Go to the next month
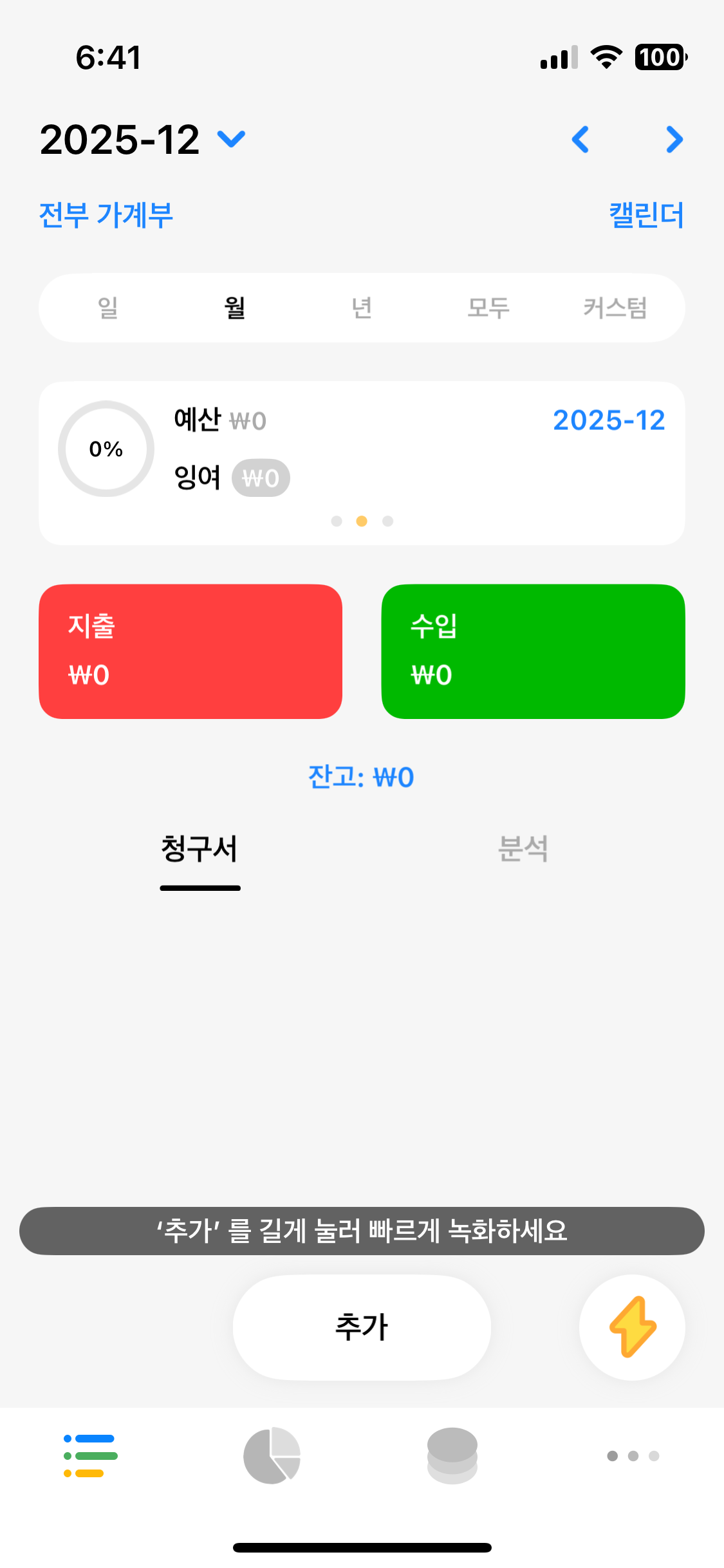The height and width of the screenshot is (1568, 724). [x=674, y=140]
